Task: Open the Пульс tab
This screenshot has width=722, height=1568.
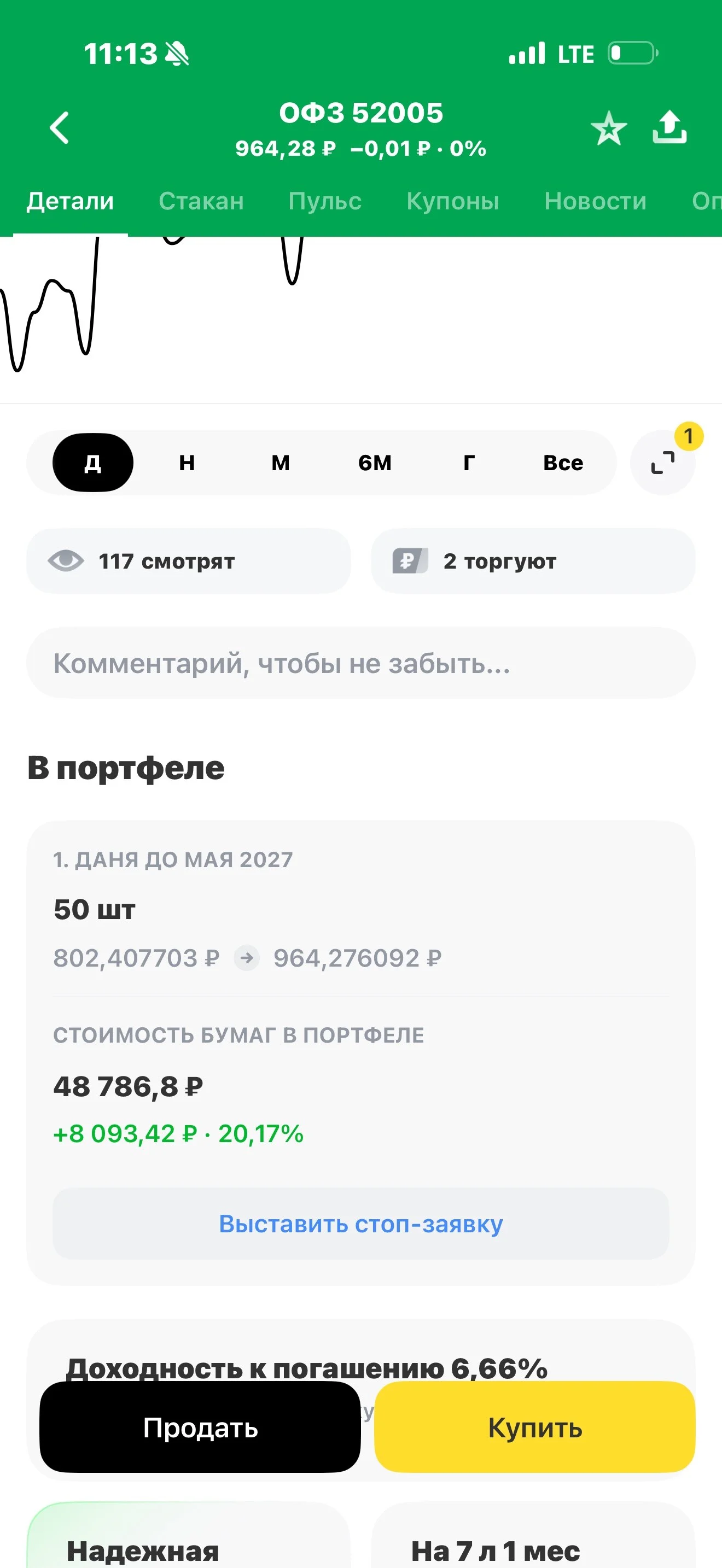Action: tap(325, 201)
